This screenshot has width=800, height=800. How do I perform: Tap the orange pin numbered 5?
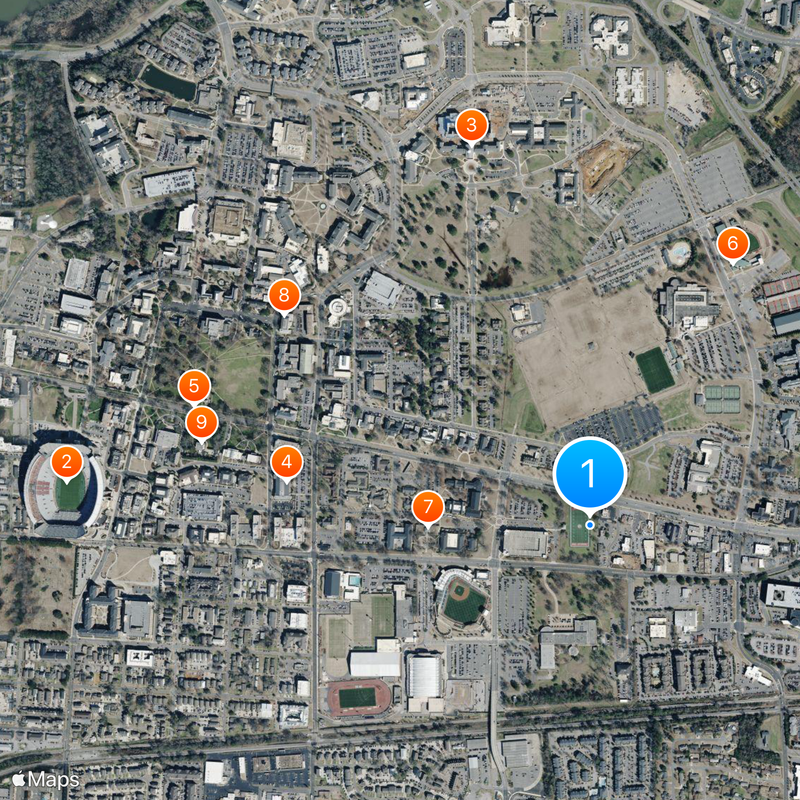(194, 385)
